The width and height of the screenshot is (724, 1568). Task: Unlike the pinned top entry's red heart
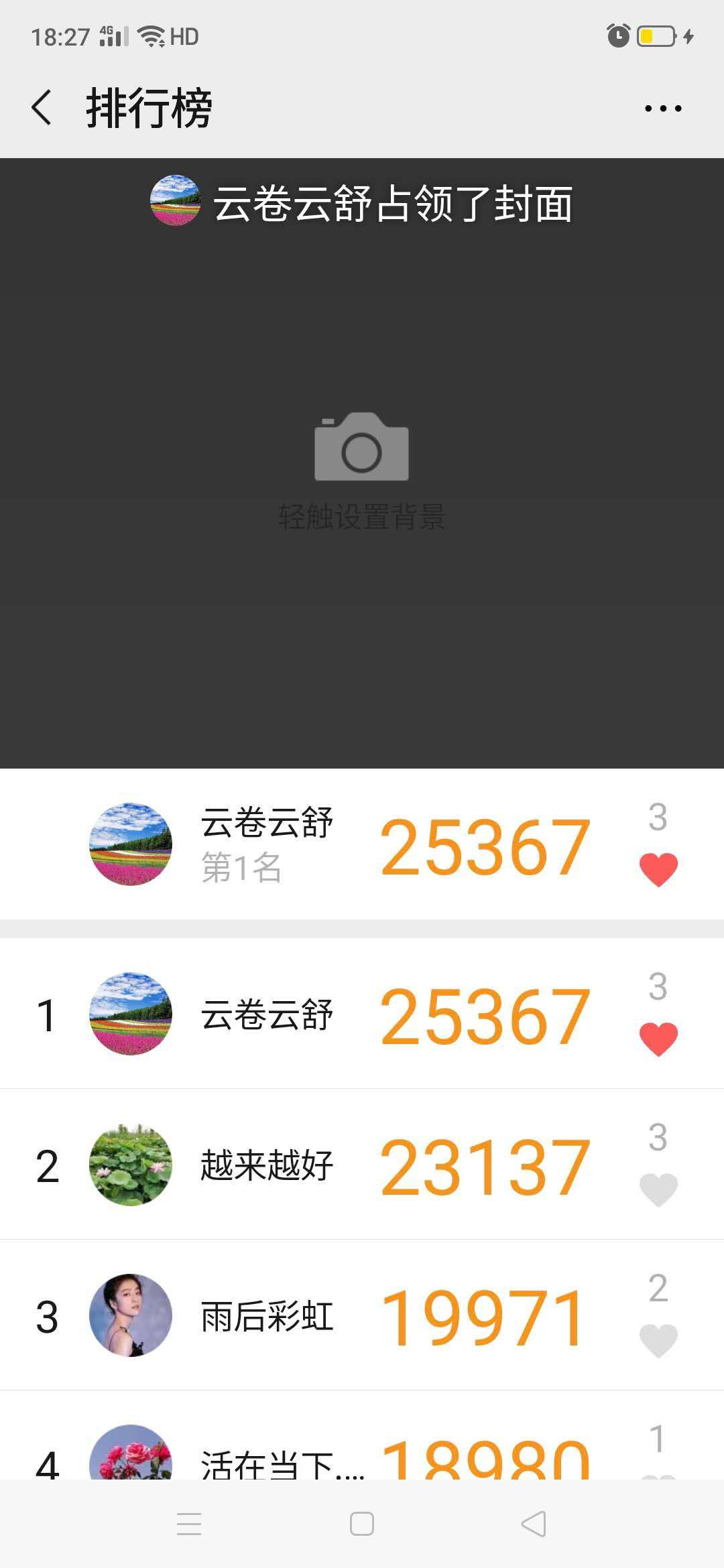point(660,870)
